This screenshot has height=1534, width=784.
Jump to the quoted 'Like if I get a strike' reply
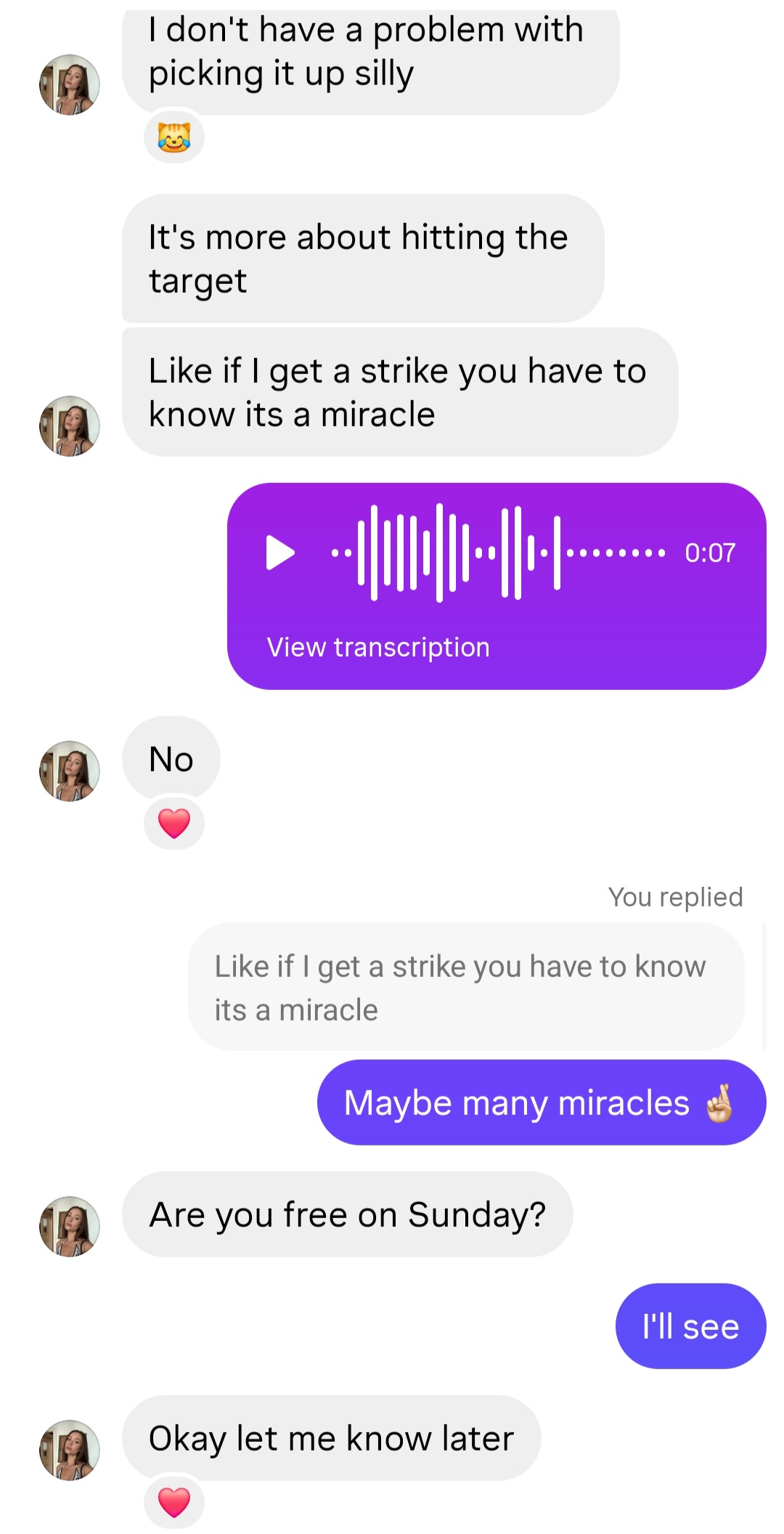click(x=465, y=987)
